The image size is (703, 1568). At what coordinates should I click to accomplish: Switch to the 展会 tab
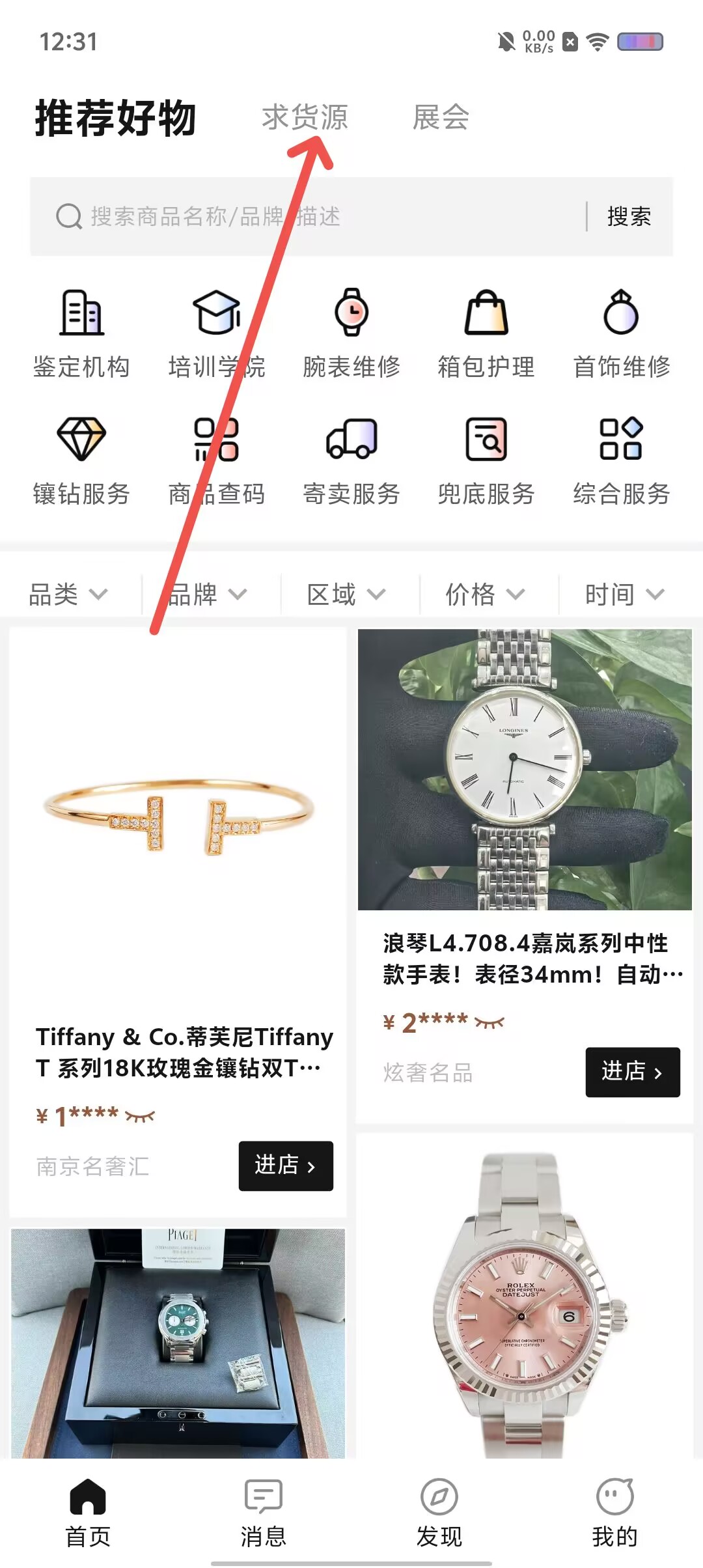pyautogui.click(x=441, y=118)
